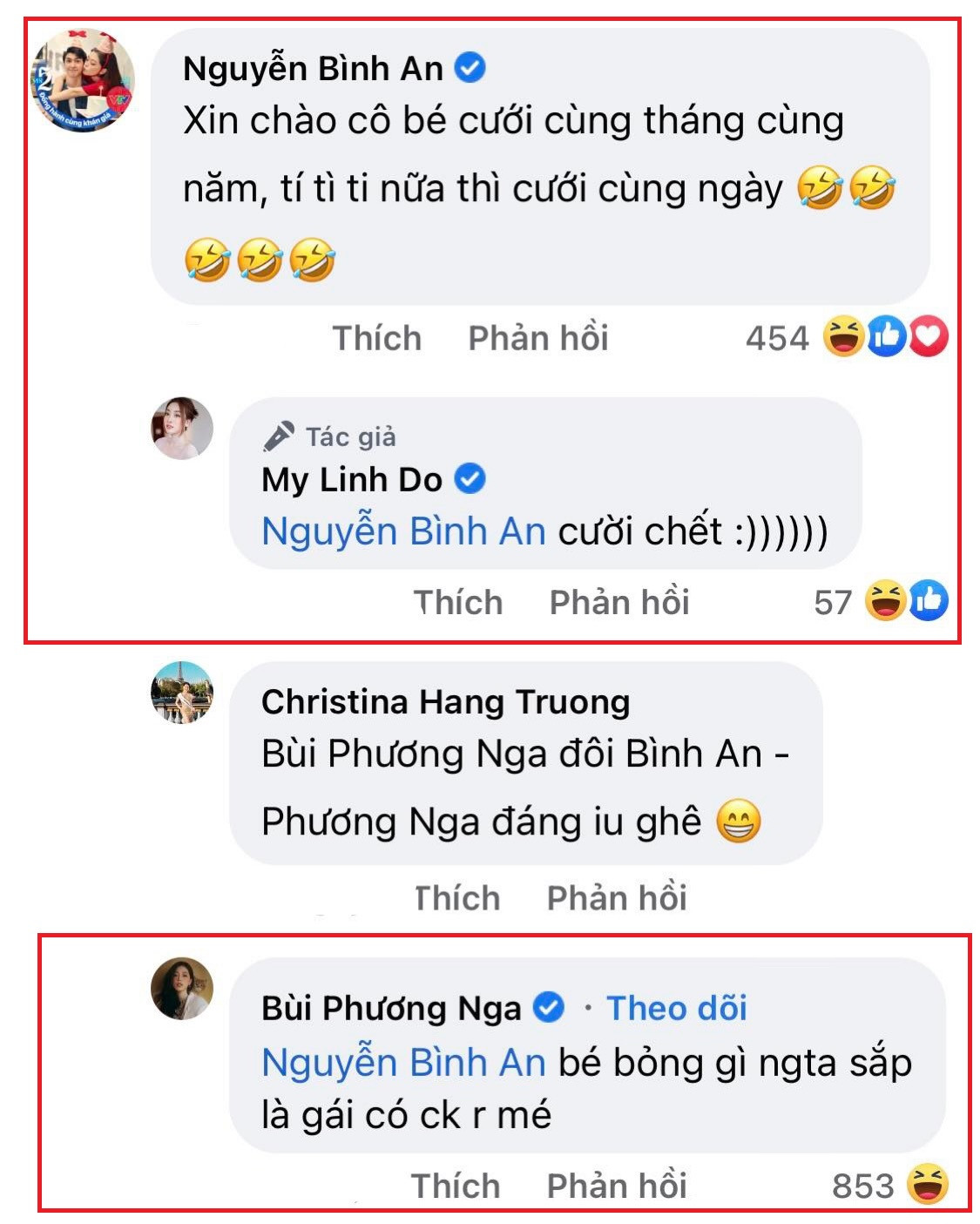Like Christina Hang Truong's comment

point(456,898)
